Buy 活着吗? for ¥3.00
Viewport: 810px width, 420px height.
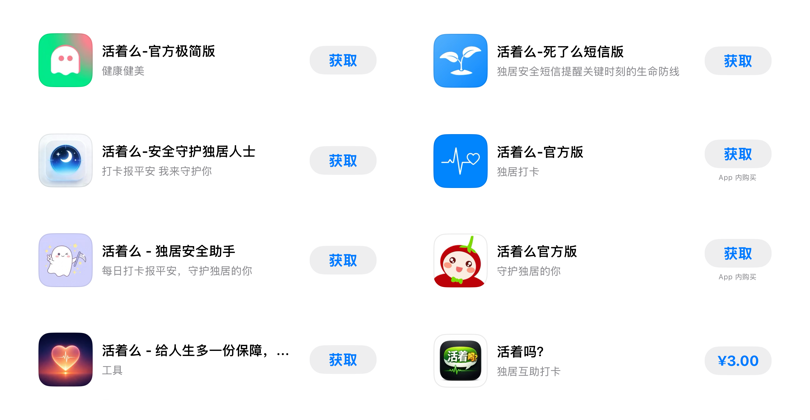coord(737,361)
